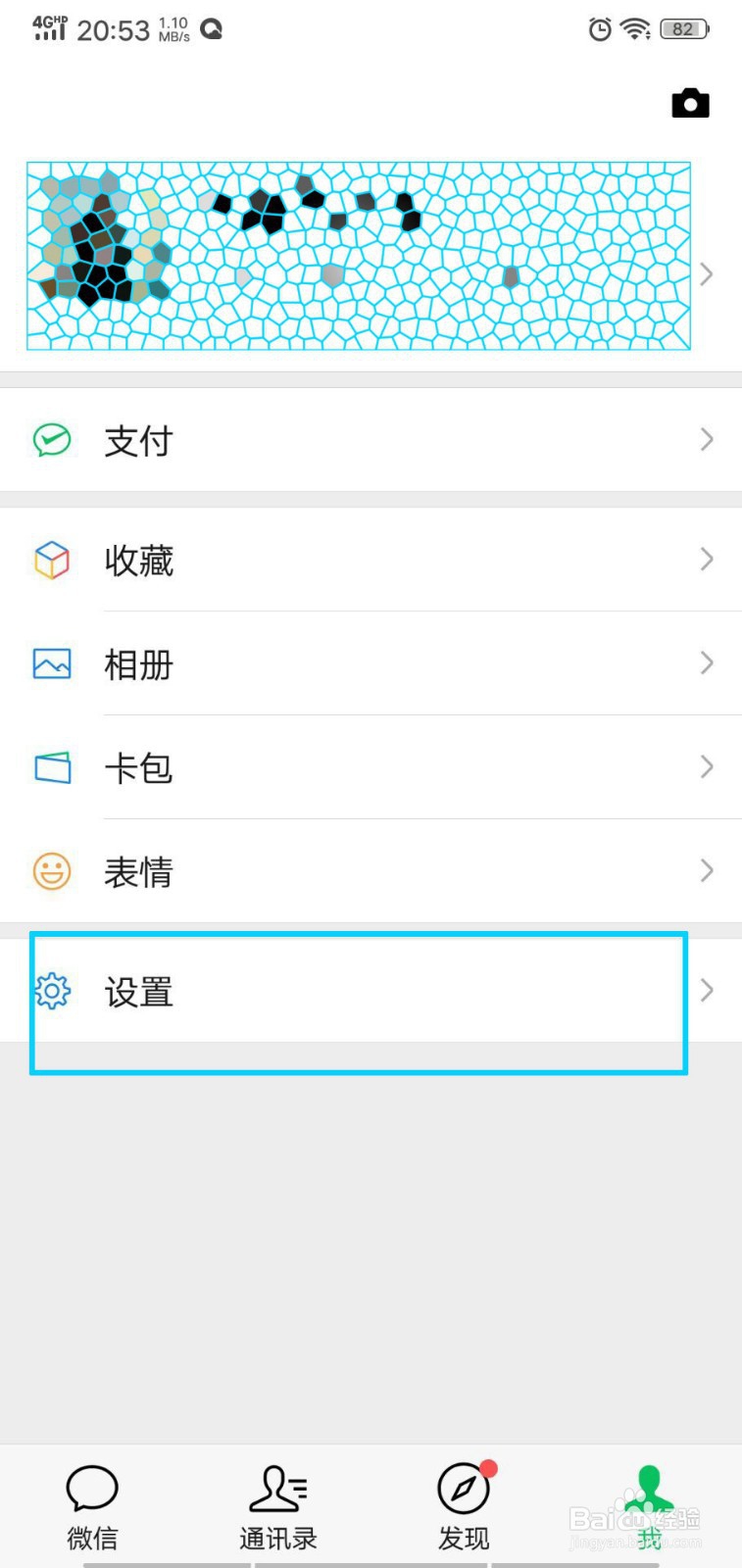Screen dimensions: 742x1568
Task: Select the Favorites (收藏) cube icon
Action: coord(51,560)
